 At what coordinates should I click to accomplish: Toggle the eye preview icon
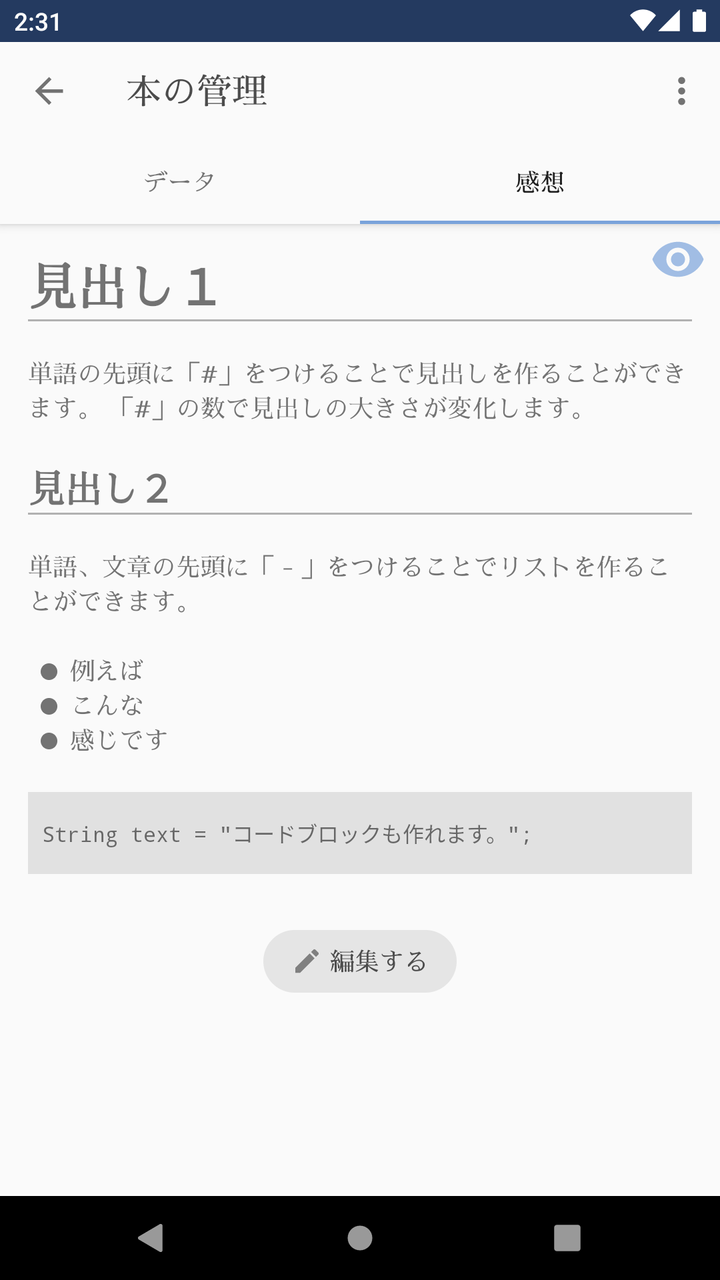coord(677,260)
